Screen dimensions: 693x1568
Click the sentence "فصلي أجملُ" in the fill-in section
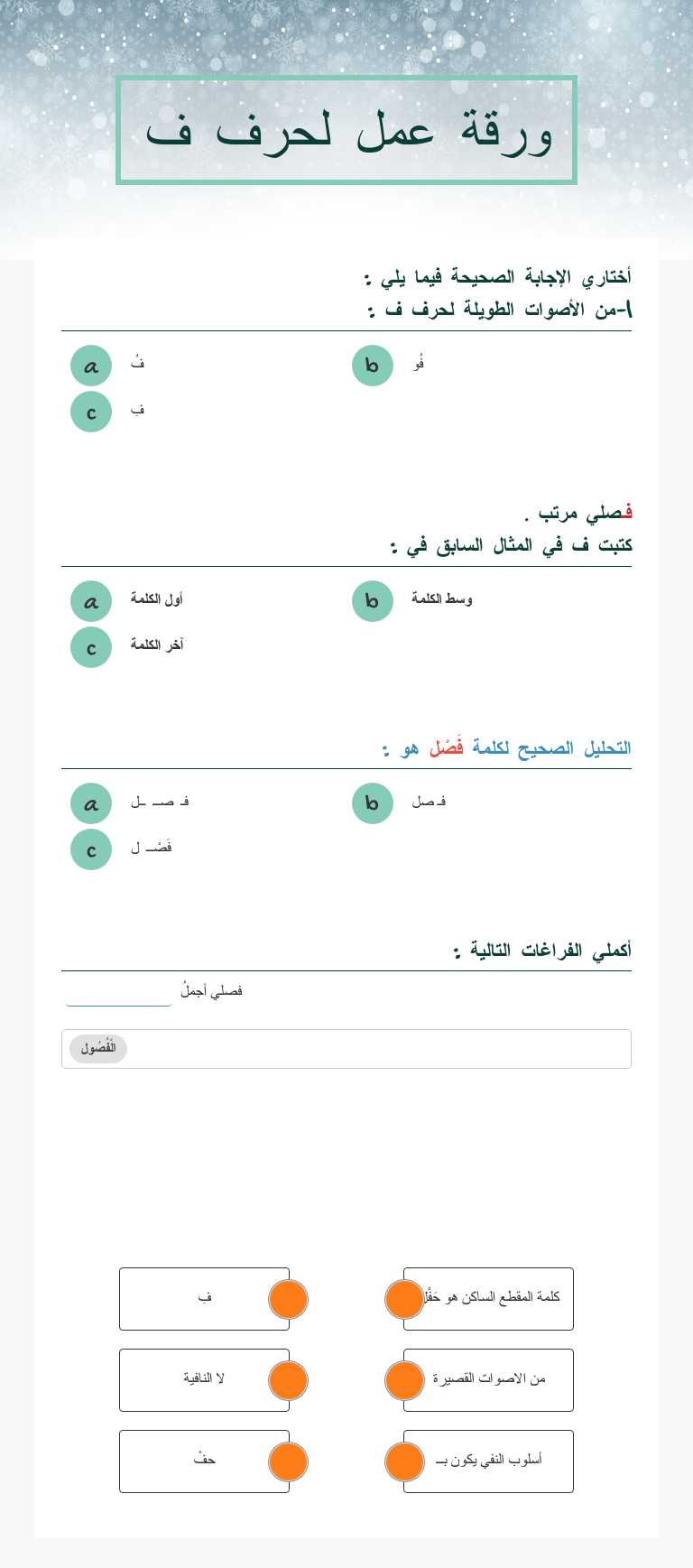coord(213,989)
